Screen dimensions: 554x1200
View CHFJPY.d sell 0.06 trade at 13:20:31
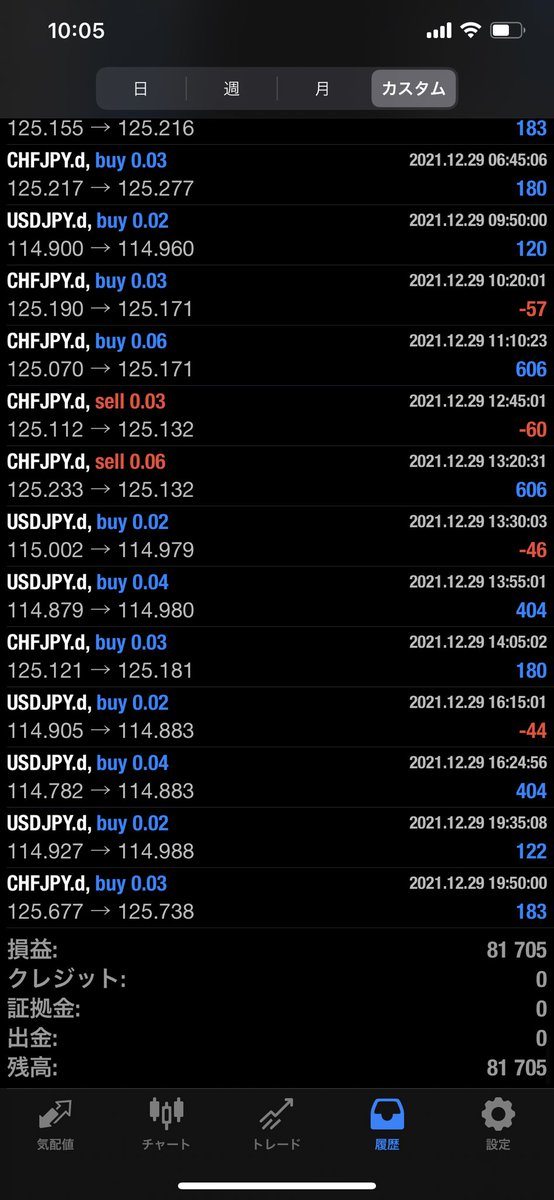click(x=277, y=476)
